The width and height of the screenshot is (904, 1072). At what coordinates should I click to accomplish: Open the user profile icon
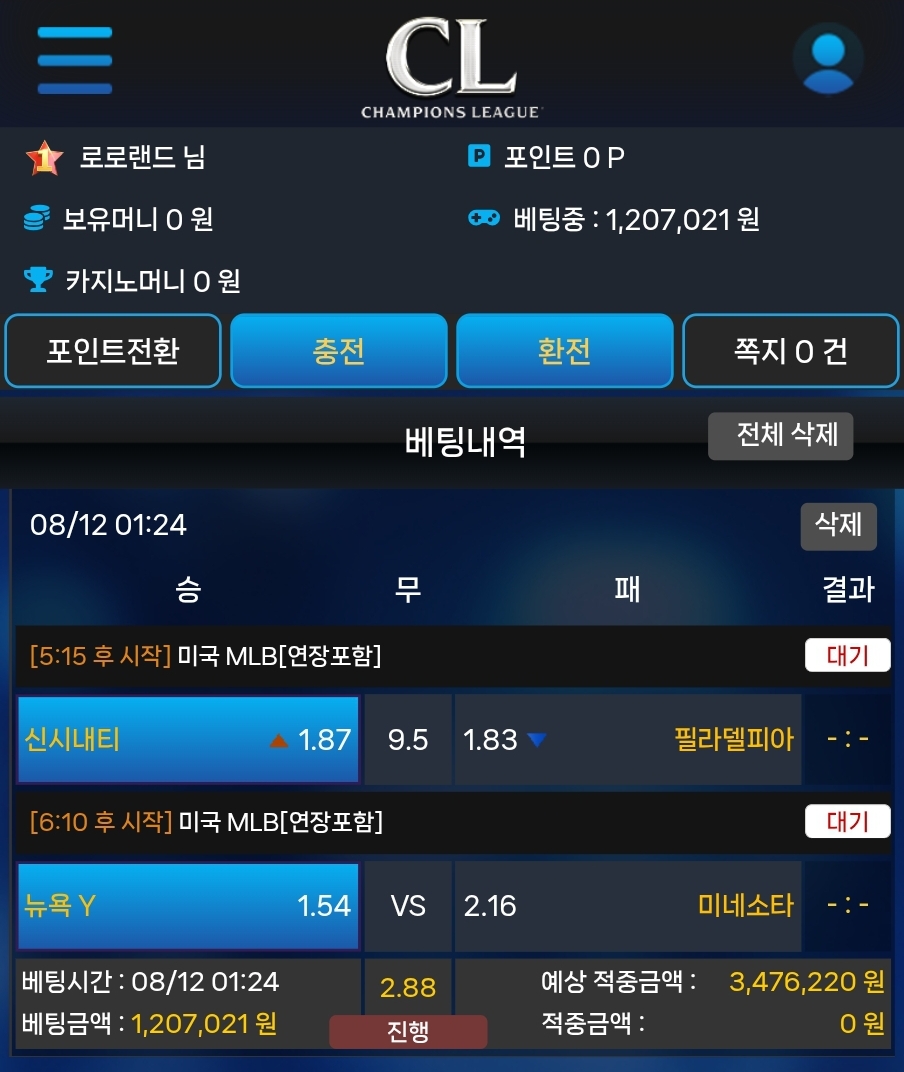(828, 59)
